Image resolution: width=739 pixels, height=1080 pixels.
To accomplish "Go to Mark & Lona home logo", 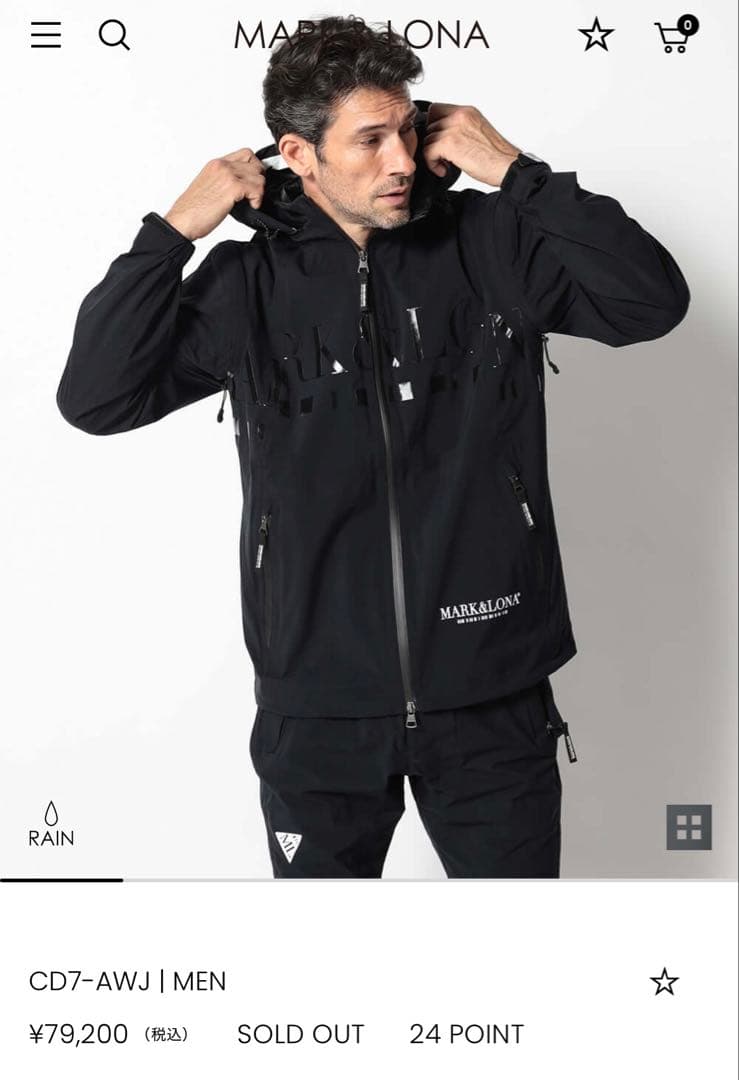I will pyautogui.click(x=361, y=36).
